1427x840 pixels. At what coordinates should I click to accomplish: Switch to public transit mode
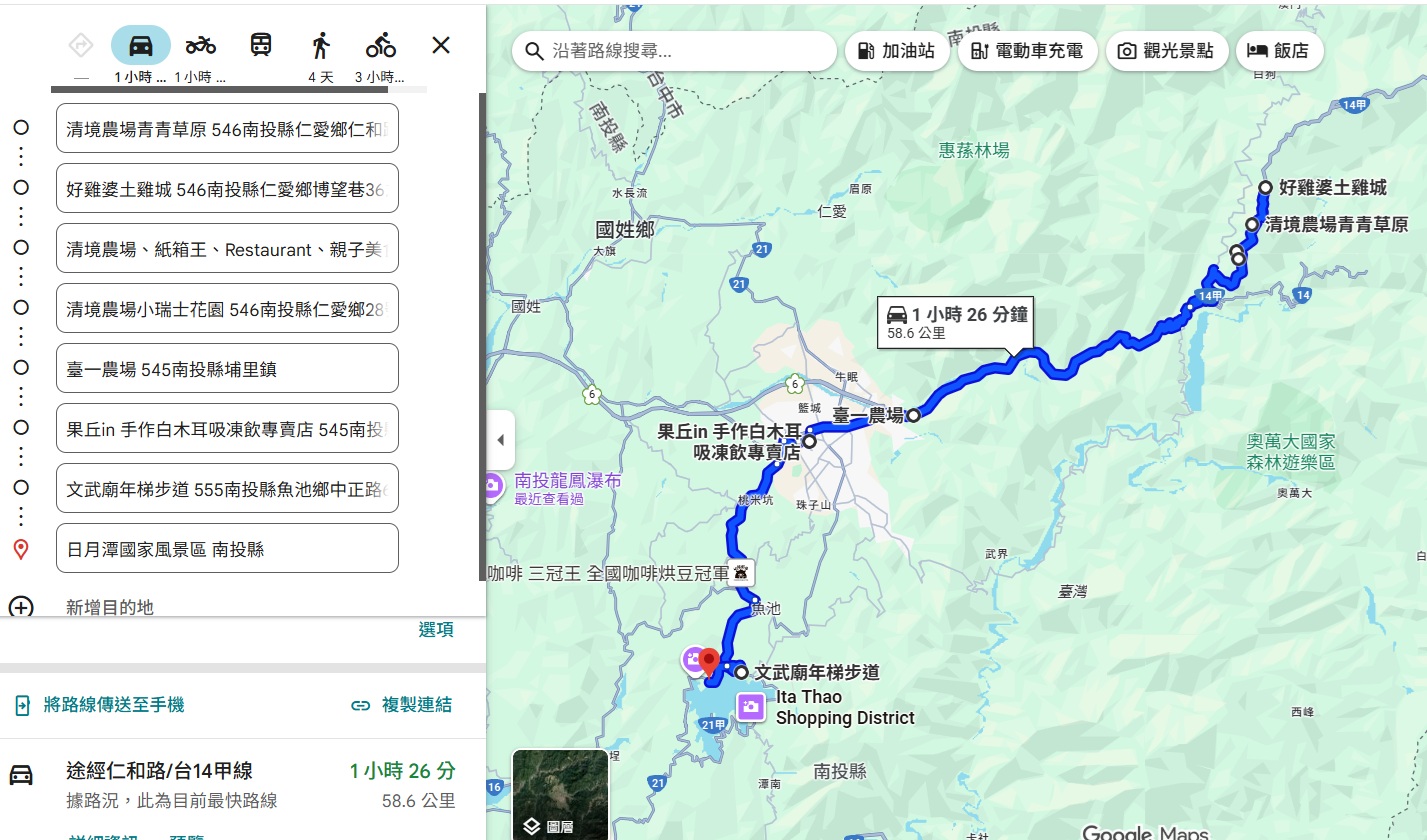260,46
